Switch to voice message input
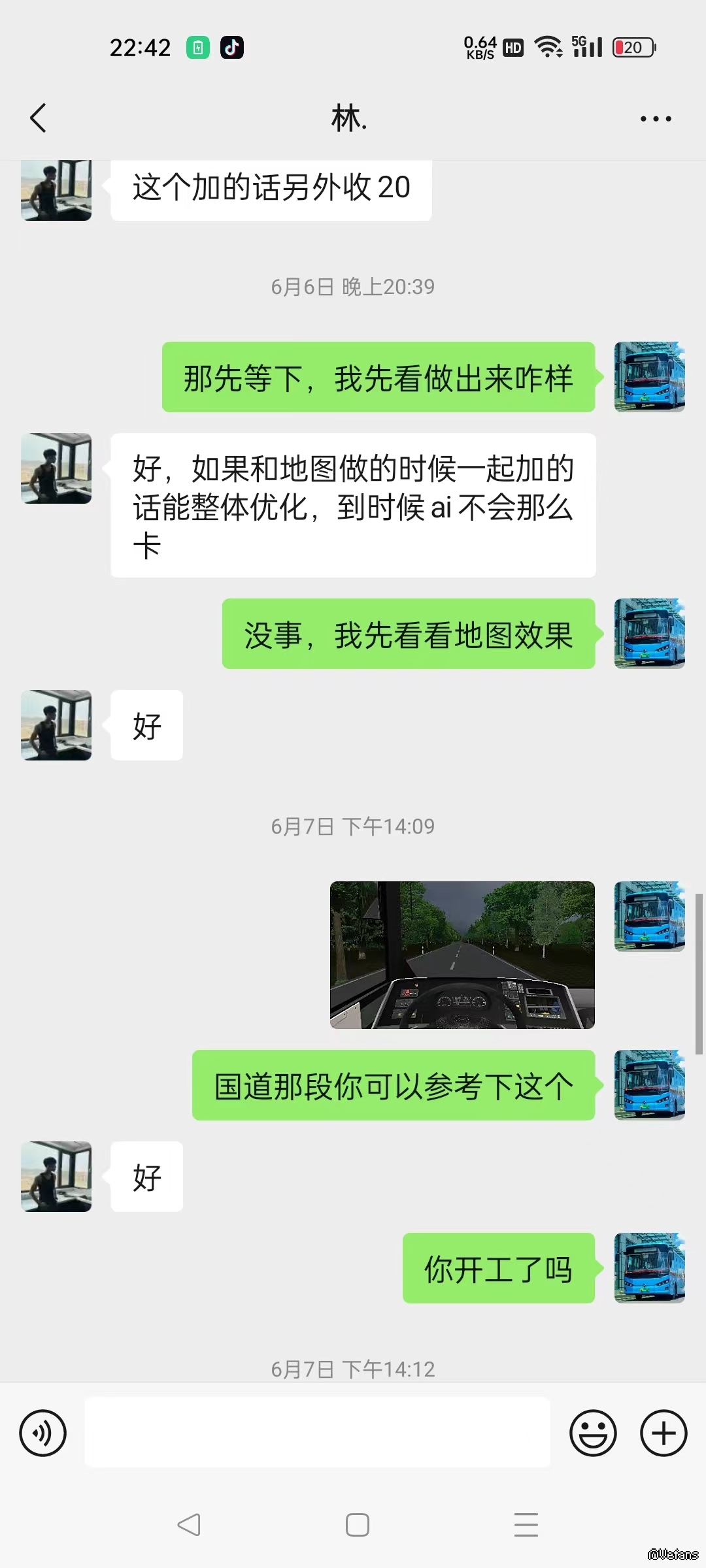 43,1433
